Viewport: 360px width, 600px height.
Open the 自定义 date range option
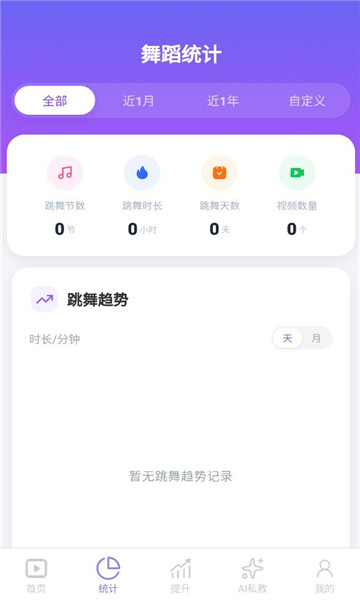(307, 101)
